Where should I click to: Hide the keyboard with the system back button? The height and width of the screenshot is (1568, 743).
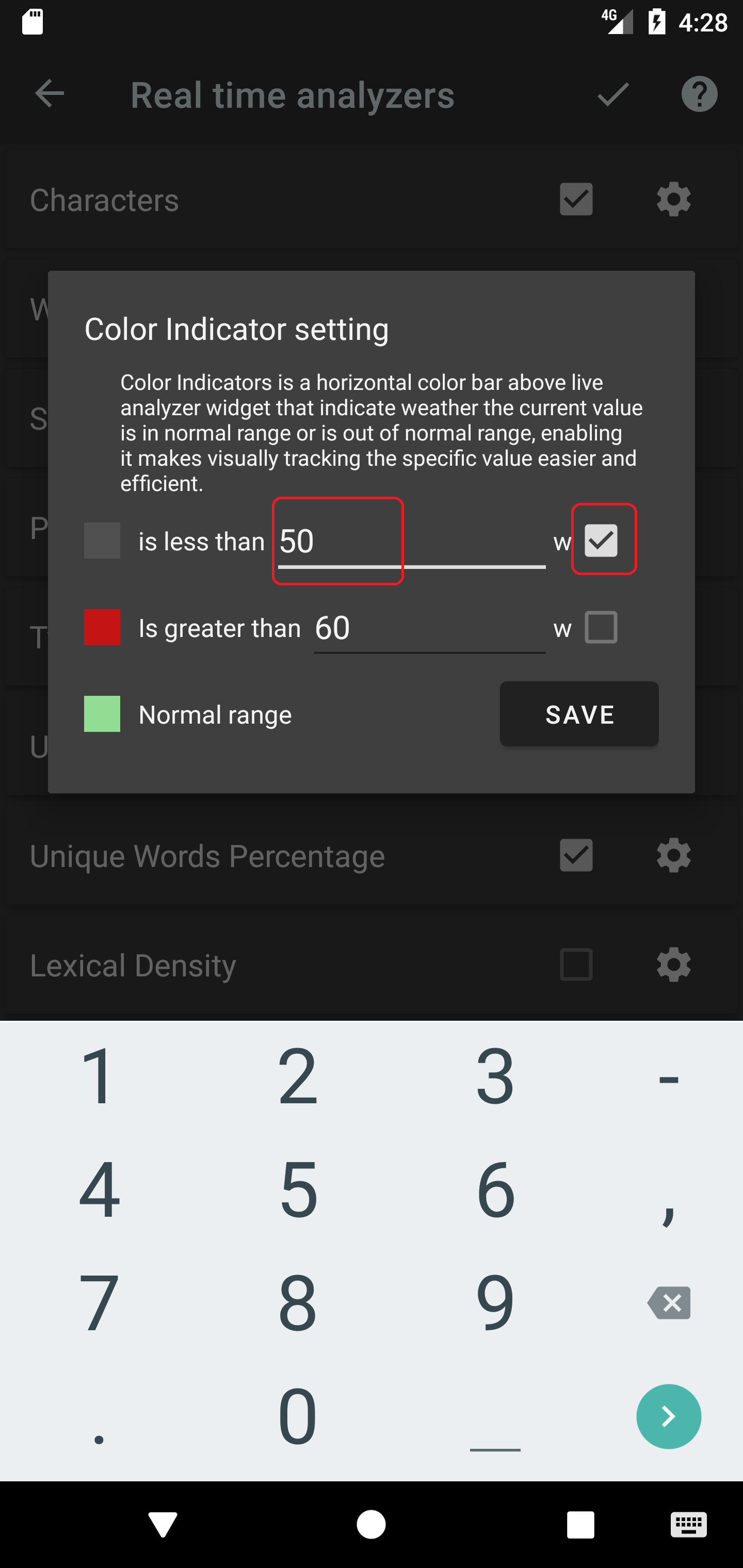[x=162, y=1525]
